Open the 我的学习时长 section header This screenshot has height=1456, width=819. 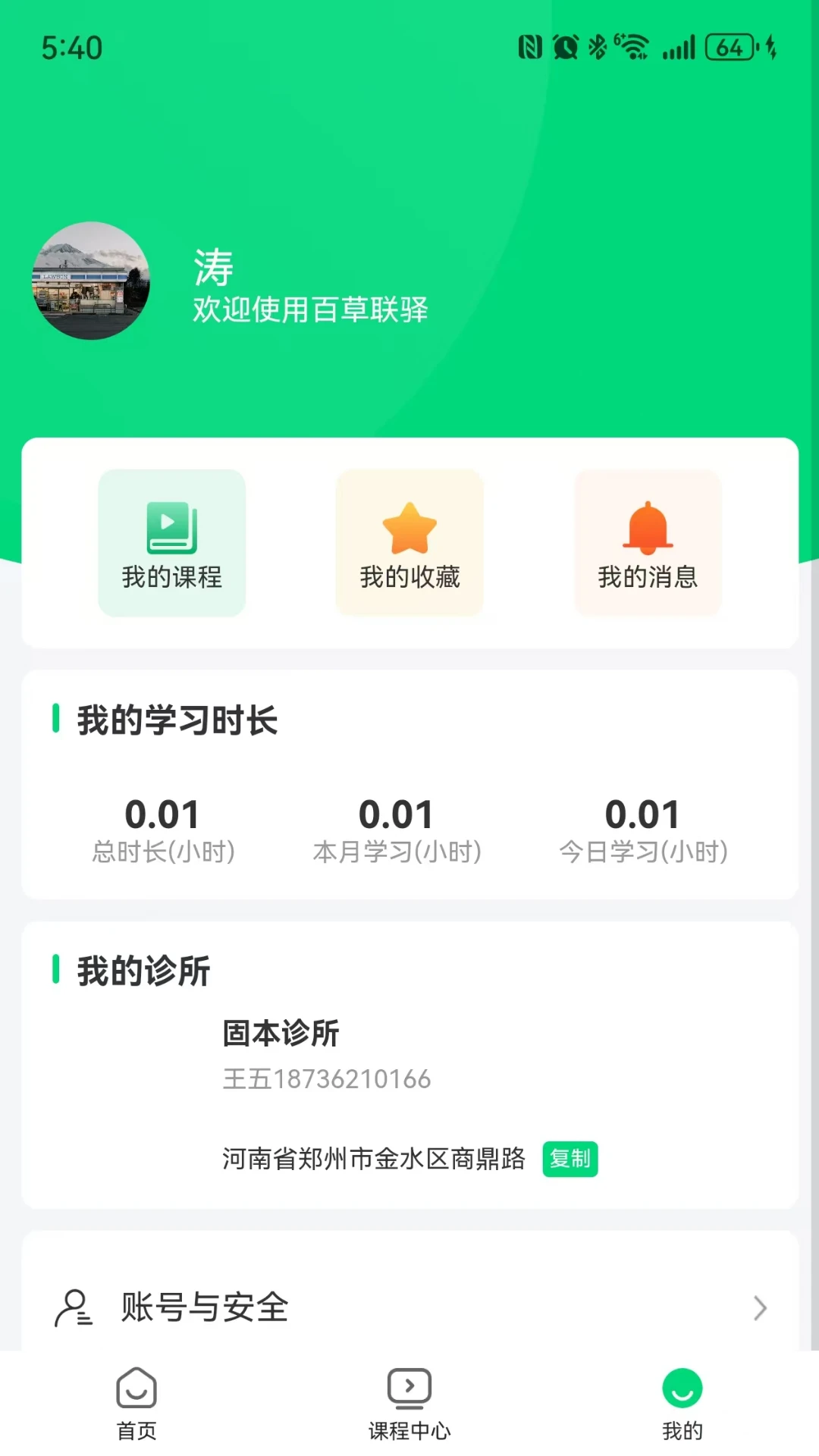pyautogui.click(x=176, y=720)
